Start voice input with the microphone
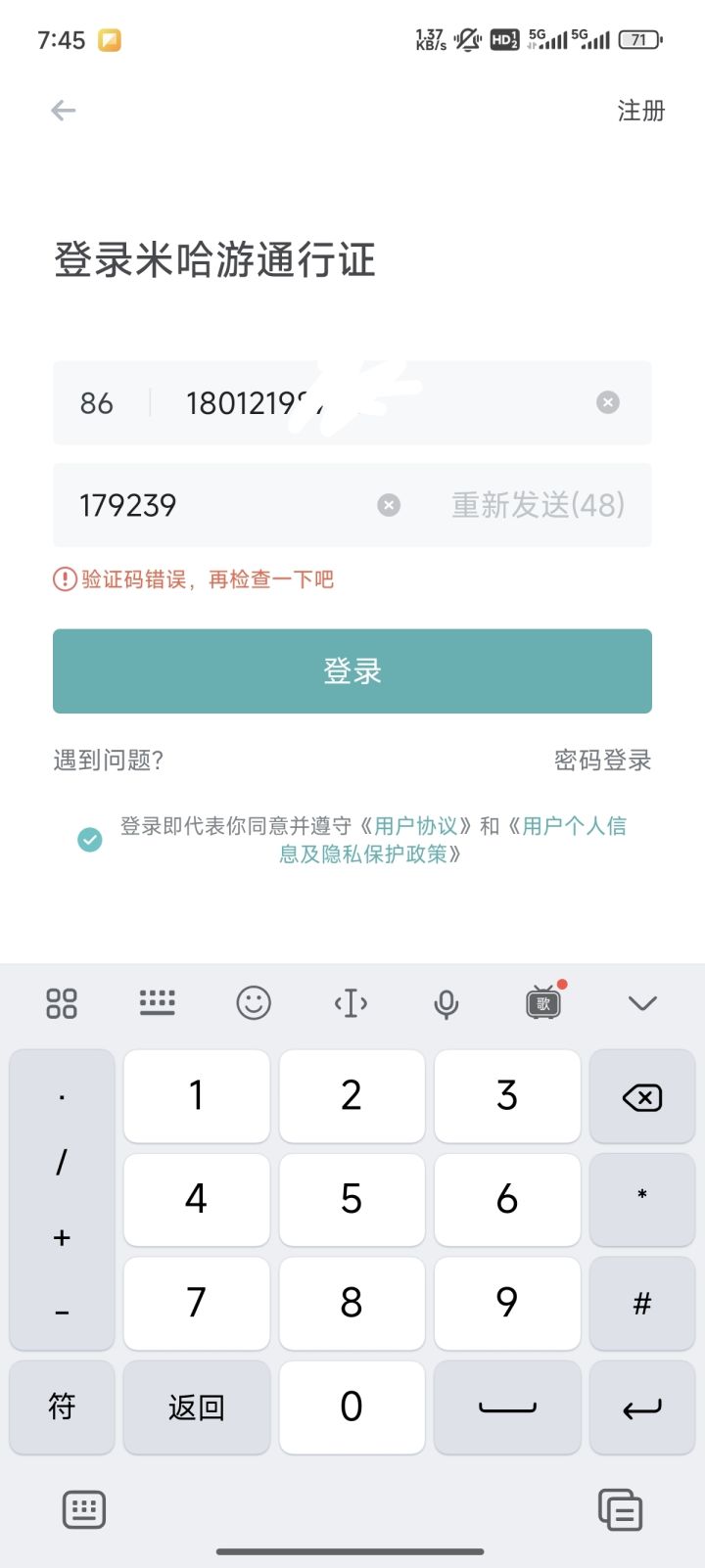Screen dimensions: 705x1568 tap(446, 1003)
